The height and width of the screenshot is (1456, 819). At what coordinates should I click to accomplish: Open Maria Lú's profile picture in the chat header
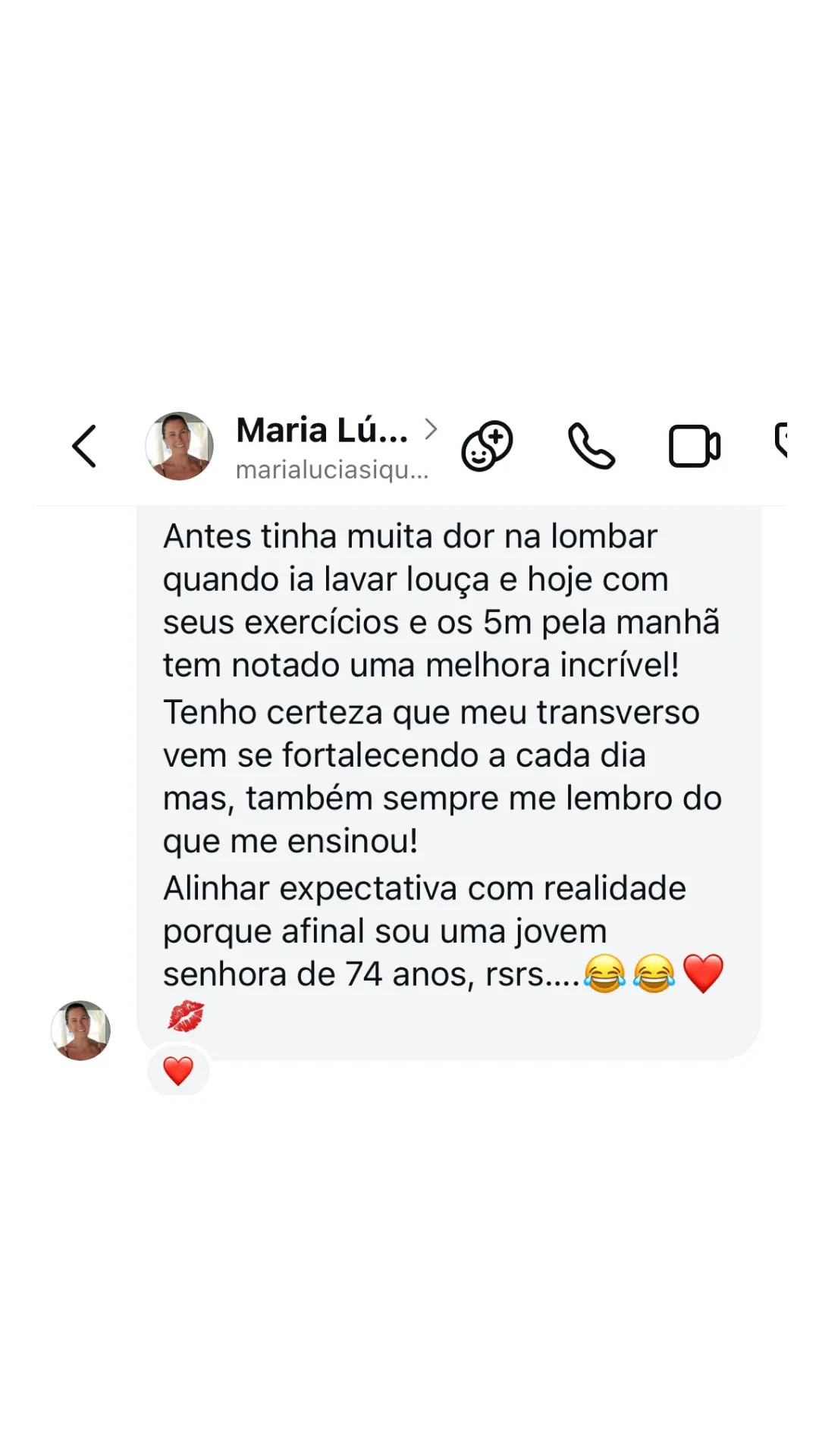coord(179,445)
